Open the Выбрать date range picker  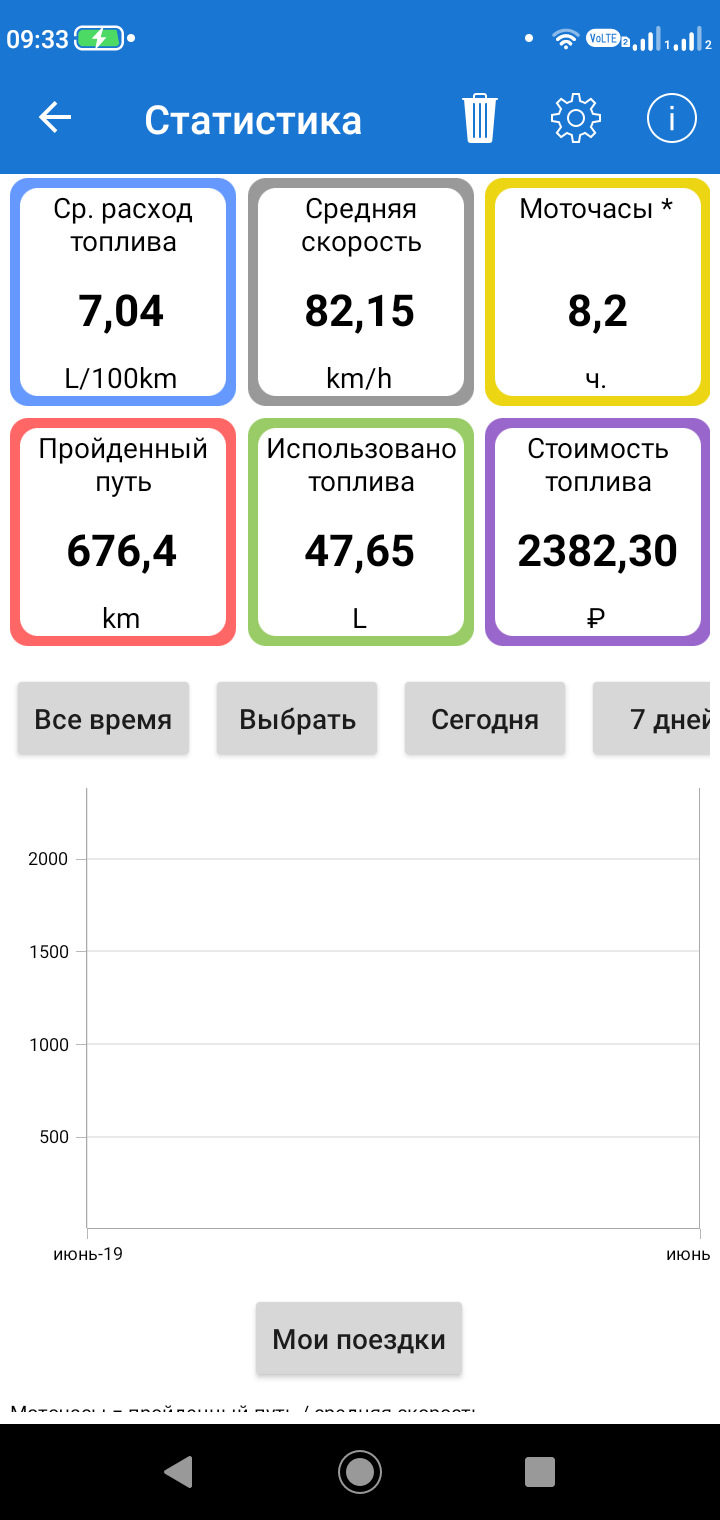296,718
